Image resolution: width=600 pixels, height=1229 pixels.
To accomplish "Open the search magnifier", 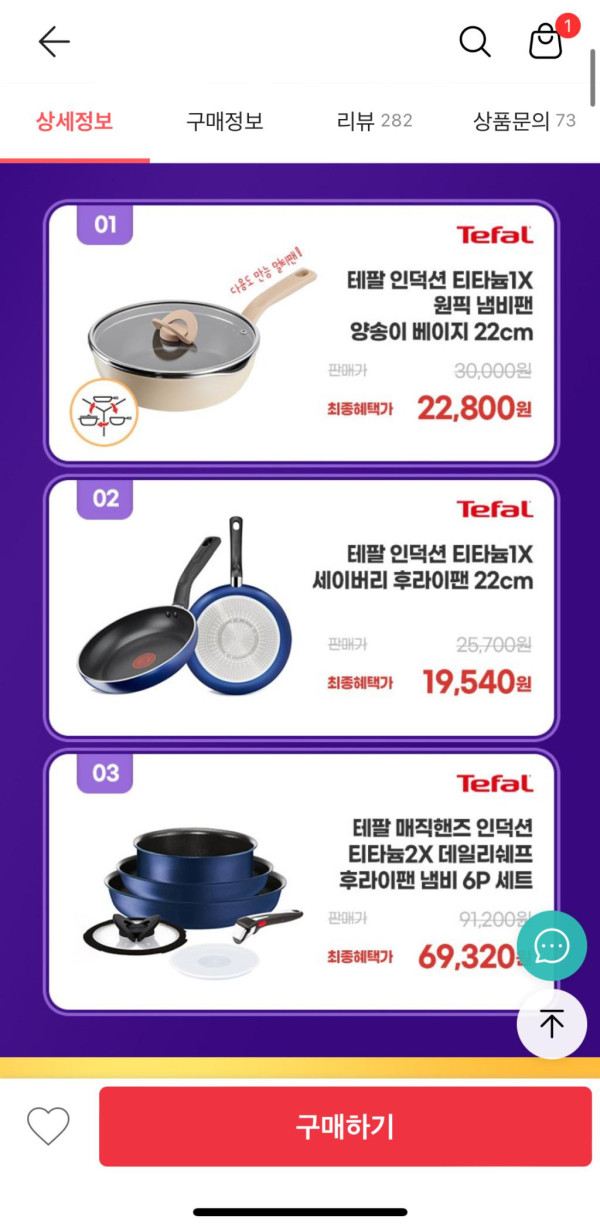I will [x=474, y=41].
